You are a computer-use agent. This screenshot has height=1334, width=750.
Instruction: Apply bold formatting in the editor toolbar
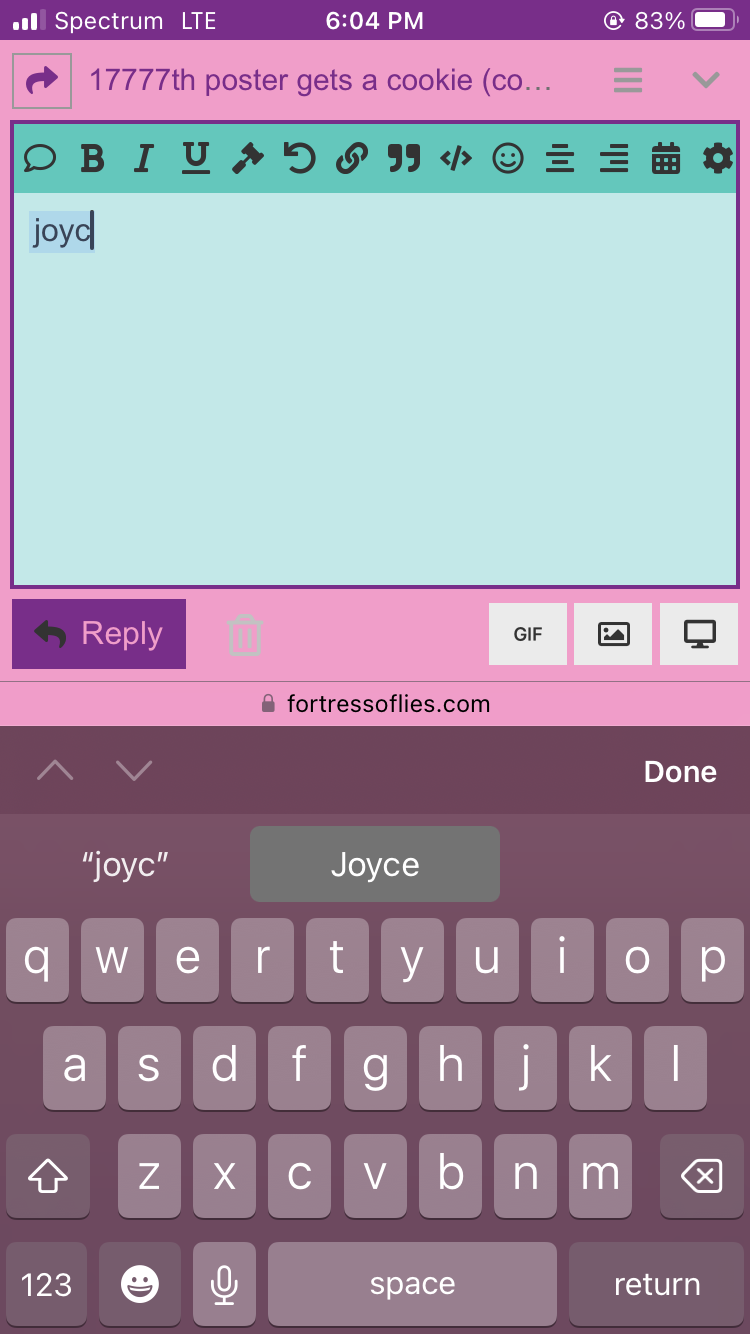(x=92, y=158)
